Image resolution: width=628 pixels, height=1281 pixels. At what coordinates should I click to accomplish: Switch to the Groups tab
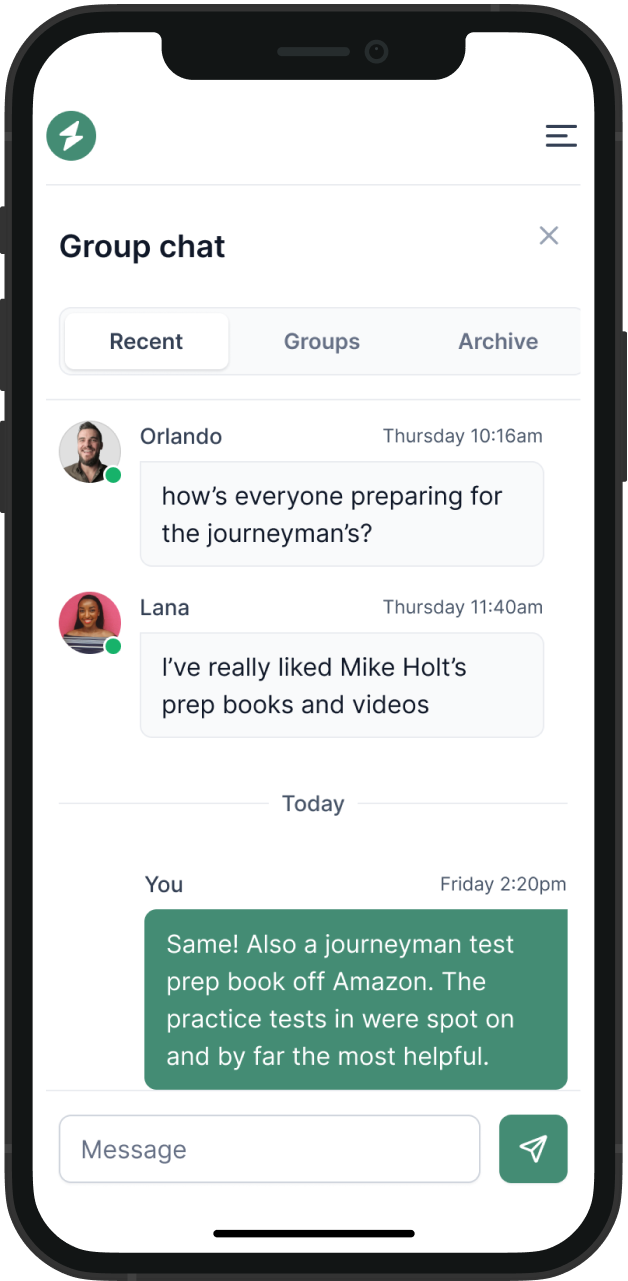[321, 341]
